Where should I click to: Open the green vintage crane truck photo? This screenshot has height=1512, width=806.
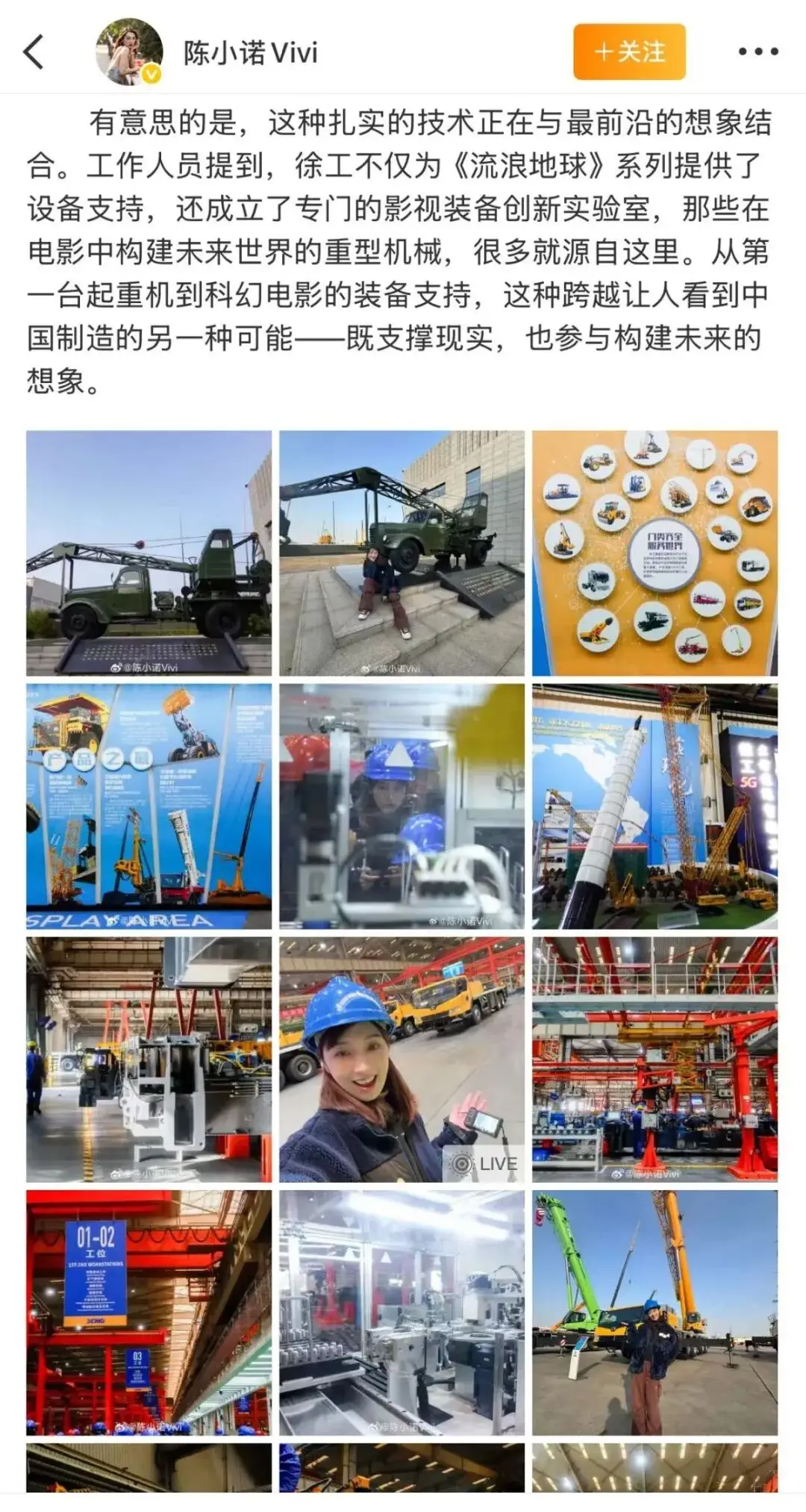tap(149, 553)
